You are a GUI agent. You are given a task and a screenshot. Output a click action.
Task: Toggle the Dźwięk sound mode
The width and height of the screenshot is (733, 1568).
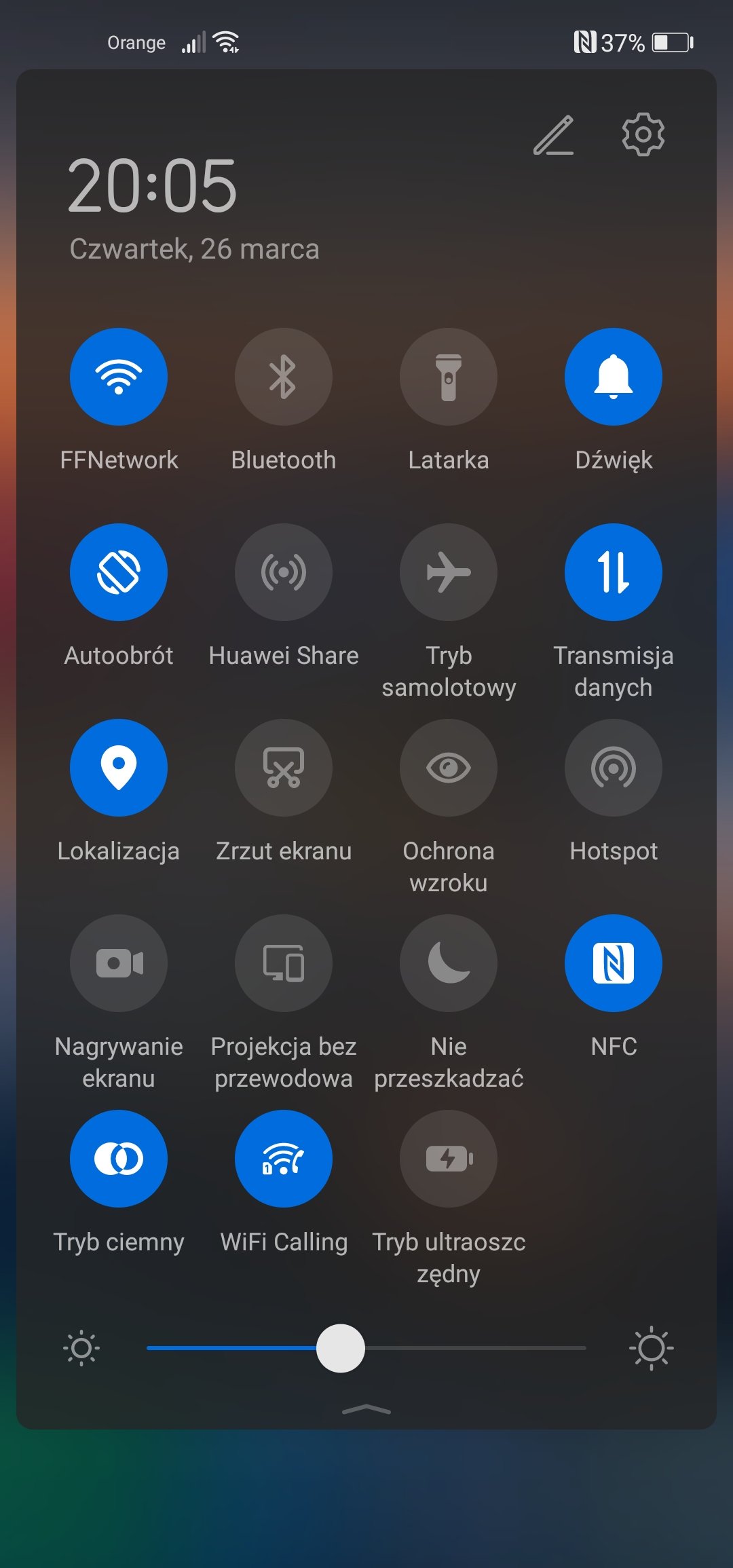[614, 377]
